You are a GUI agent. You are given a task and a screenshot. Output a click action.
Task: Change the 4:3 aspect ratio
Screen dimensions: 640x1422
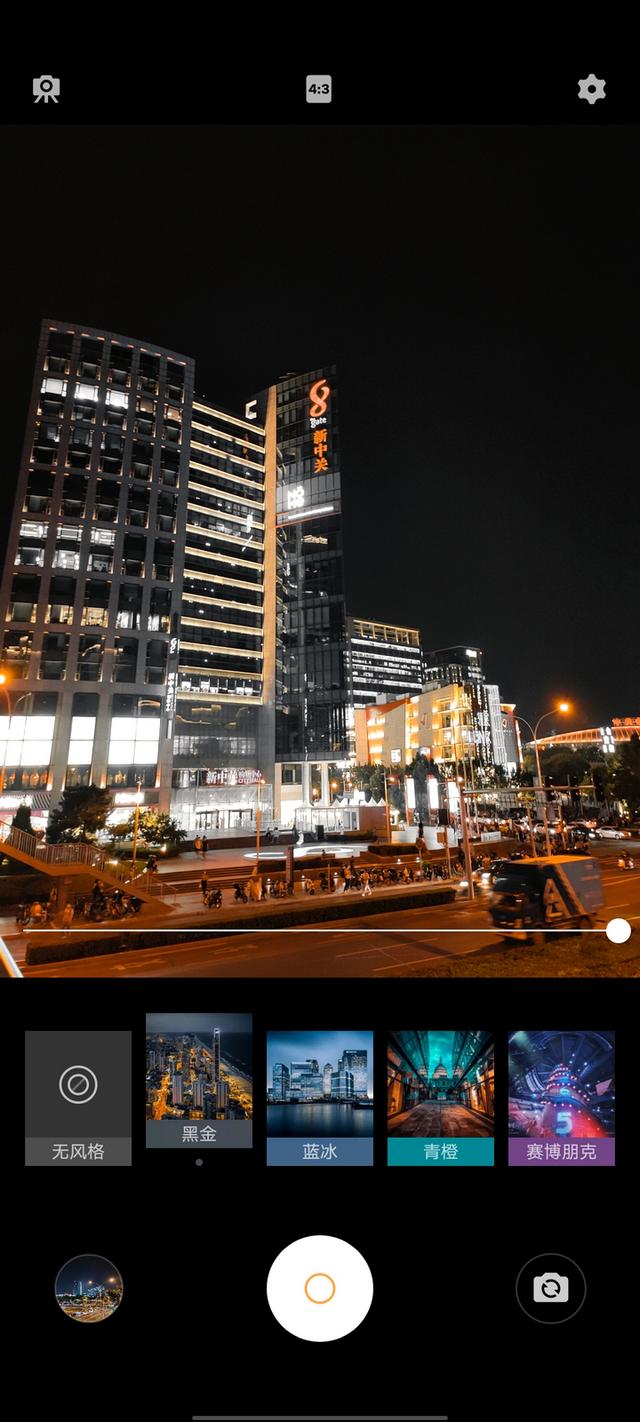pos(319,89)
